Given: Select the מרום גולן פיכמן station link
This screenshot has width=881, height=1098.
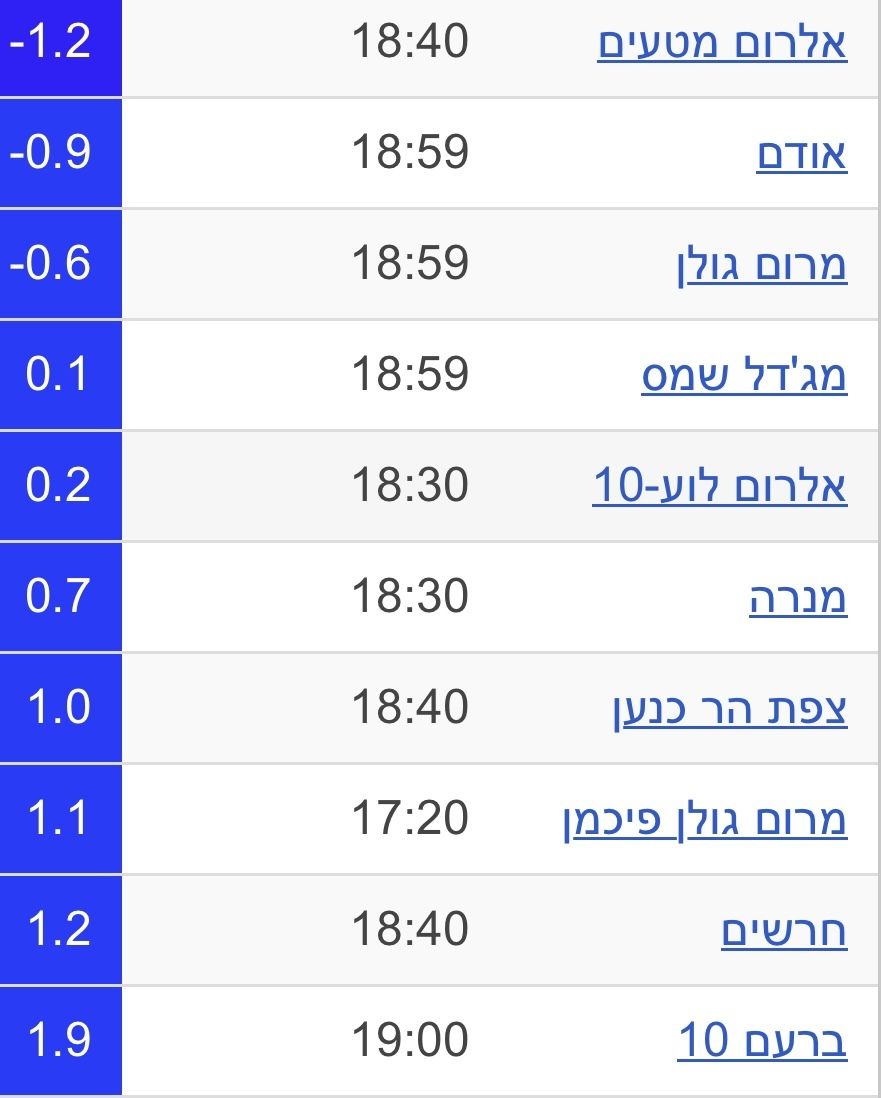Looking at the screenshot, I should [x=705, y=820].
